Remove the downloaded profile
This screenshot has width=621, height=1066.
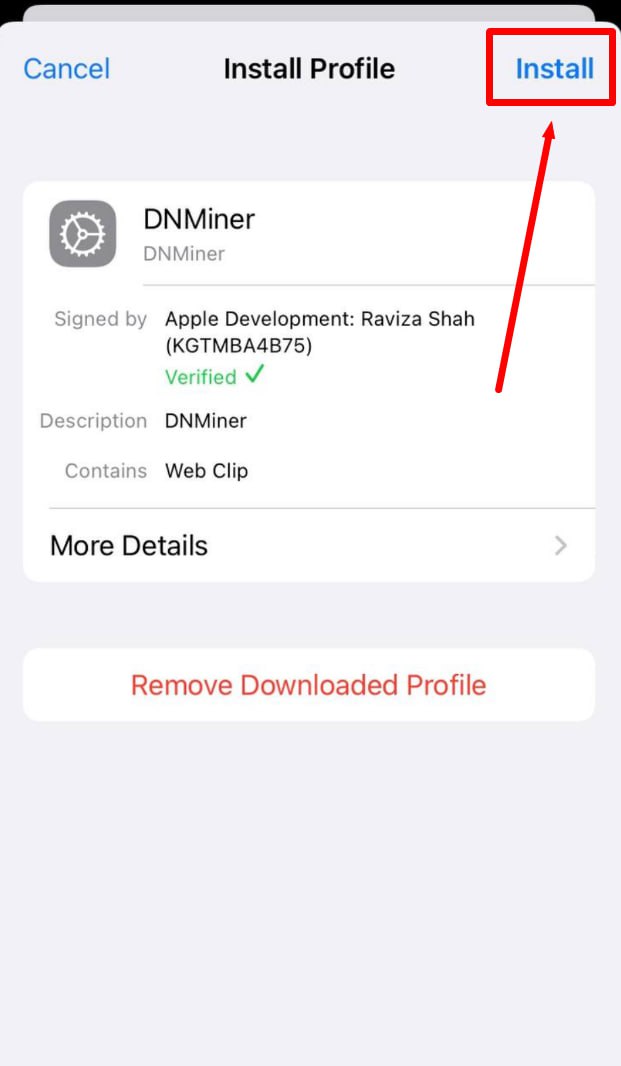pyautogui.click(x=309, y=685)
